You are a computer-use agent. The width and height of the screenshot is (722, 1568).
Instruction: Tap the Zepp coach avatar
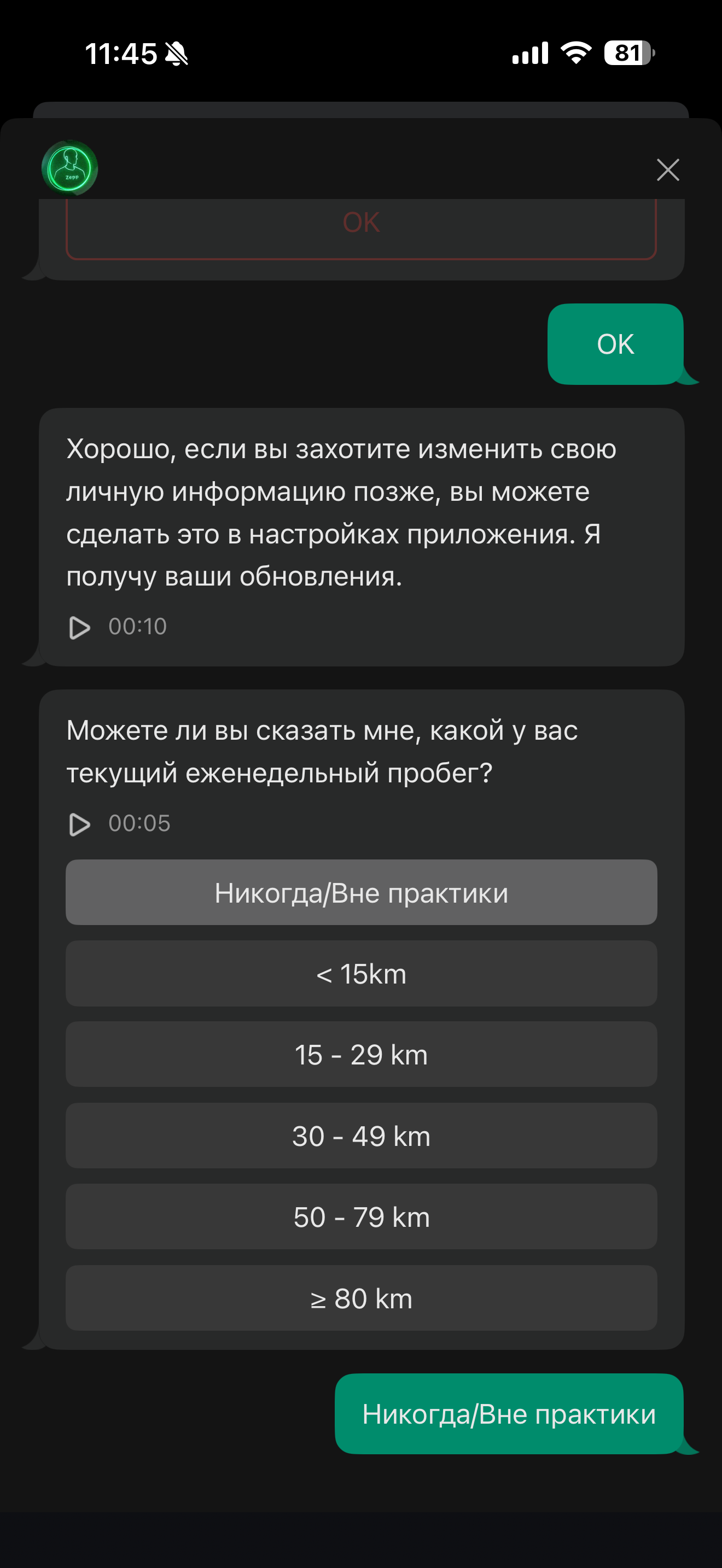pos(70,168)
